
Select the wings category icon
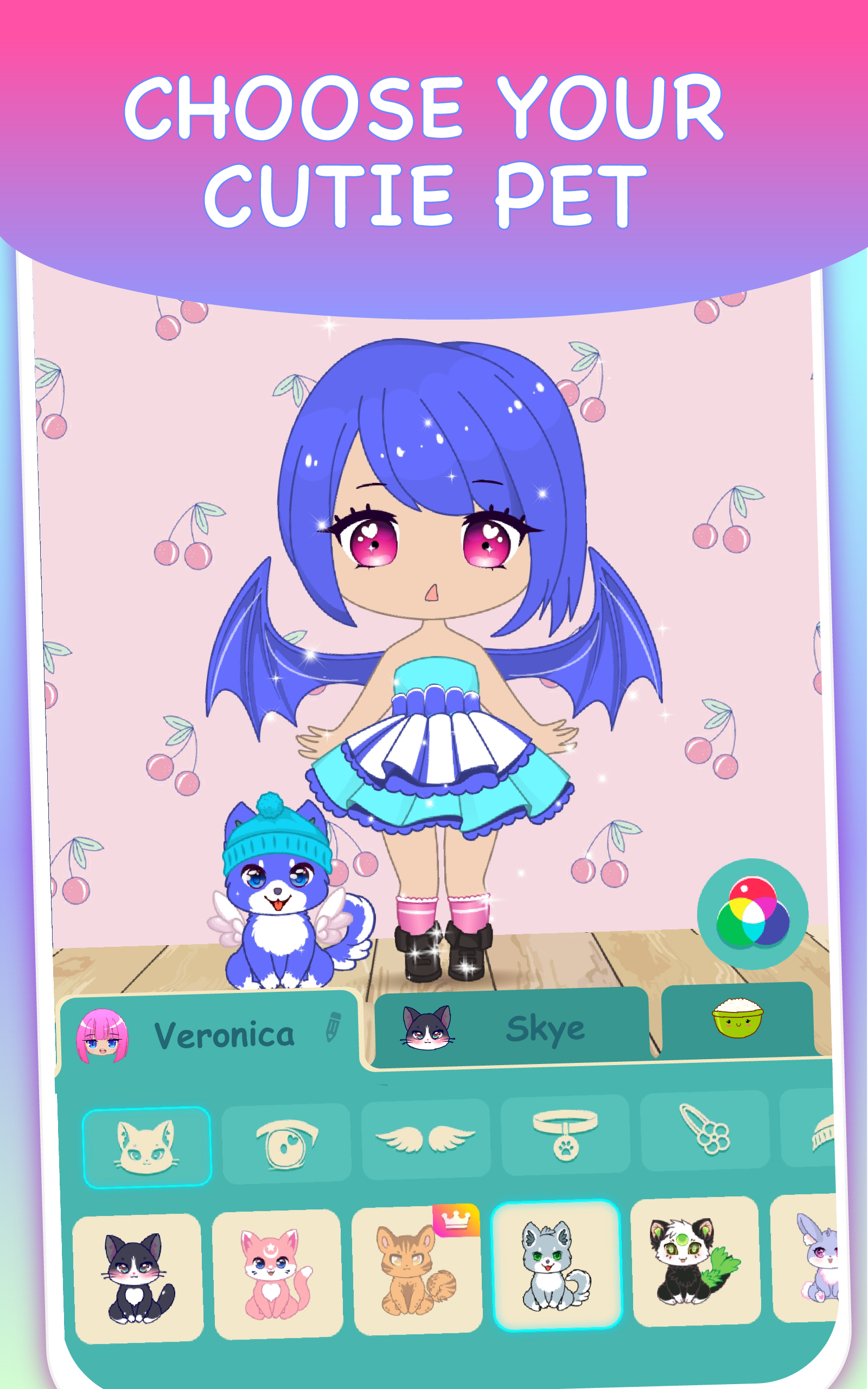pyautogui.click(x=426, y=1139)
